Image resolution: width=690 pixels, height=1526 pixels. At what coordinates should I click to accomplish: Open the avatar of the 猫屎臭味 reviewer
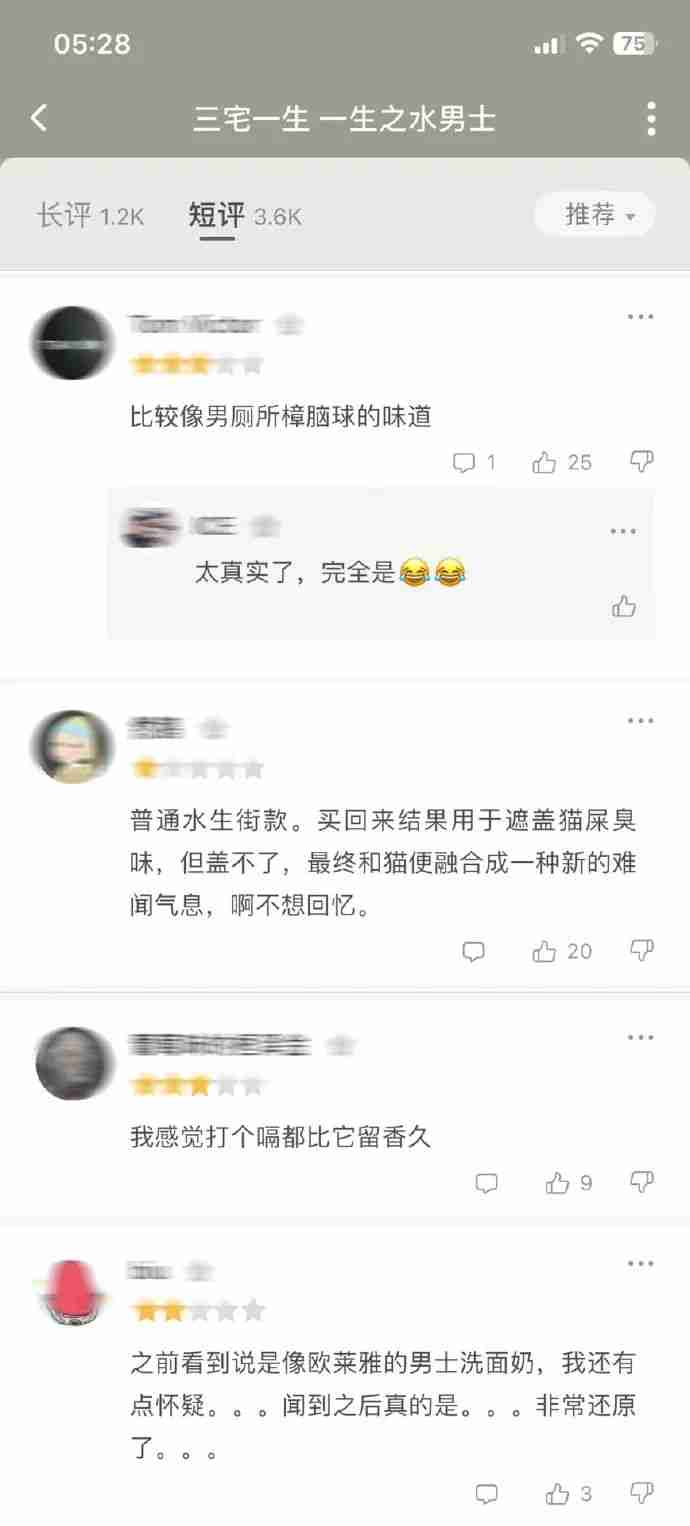click(x=71, y=747)
